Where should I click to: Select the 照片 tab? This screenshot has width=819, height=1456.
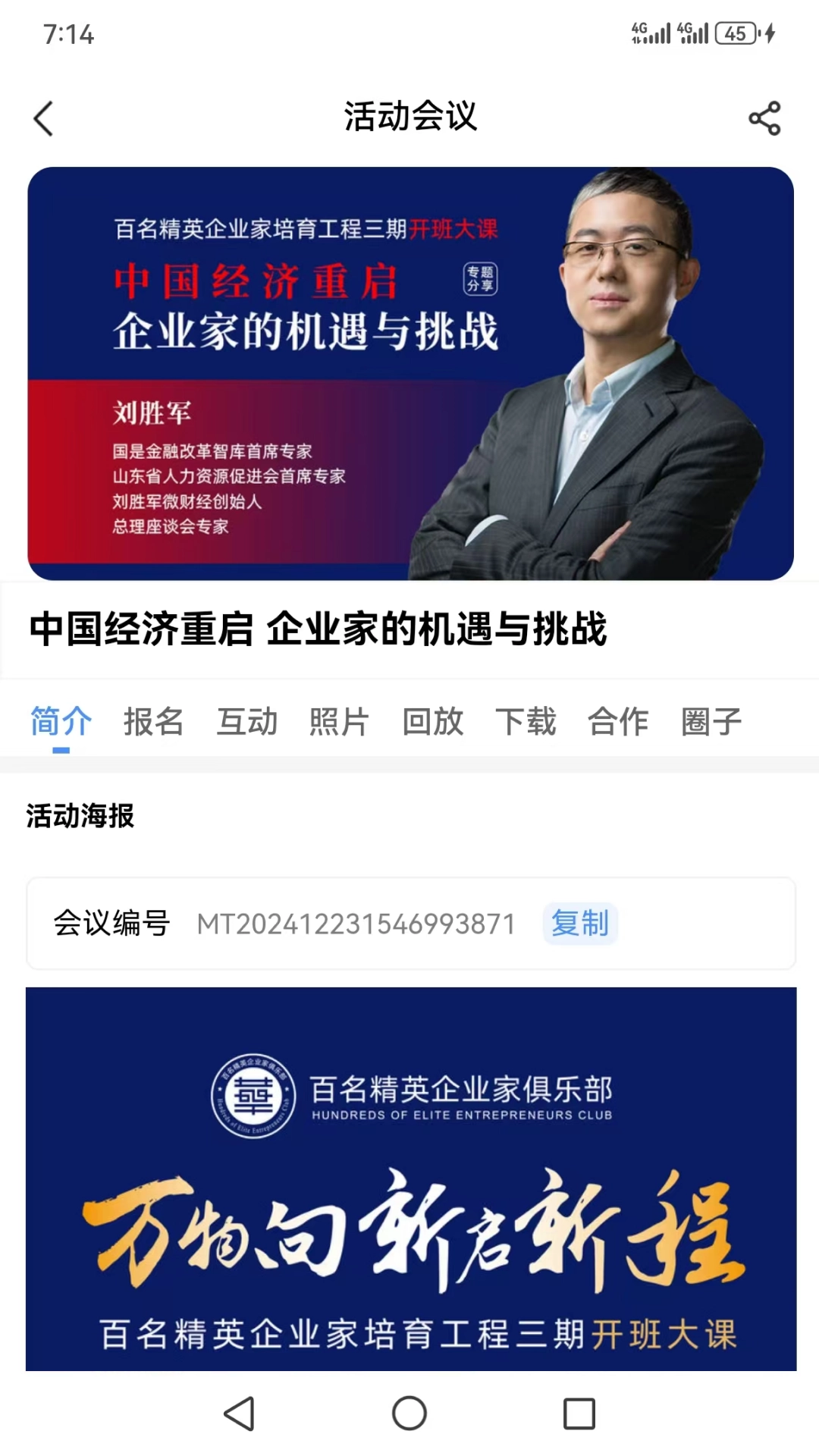click(x=339, y=721)
